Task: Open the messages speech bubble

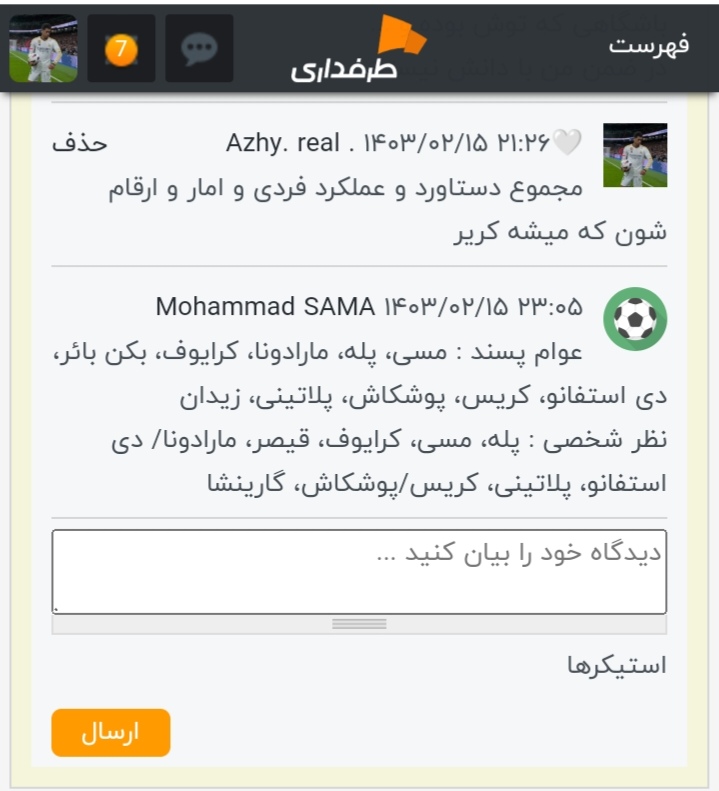Action: [199, 49]
